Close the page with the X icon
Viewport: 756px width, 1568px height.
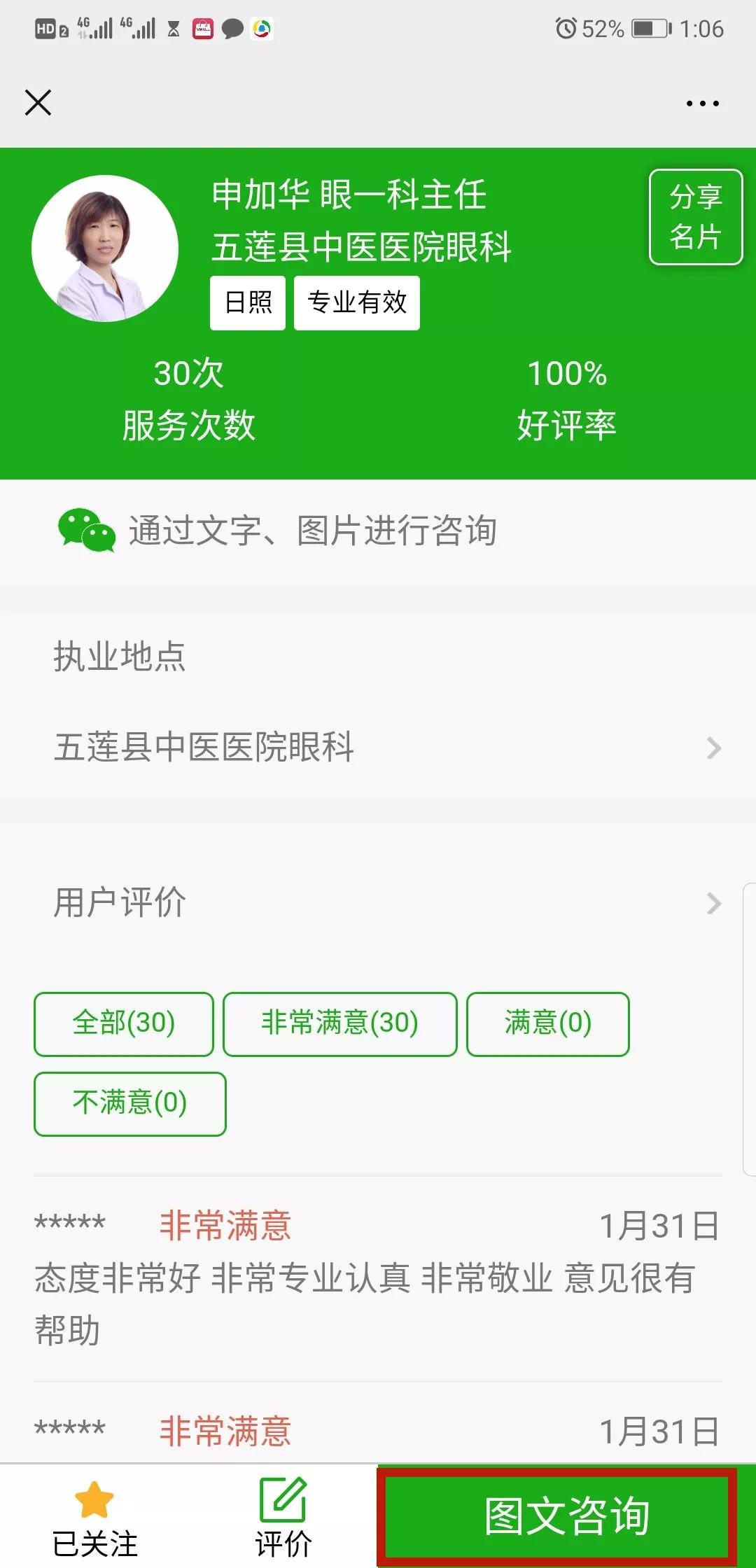tap(38, 103)
